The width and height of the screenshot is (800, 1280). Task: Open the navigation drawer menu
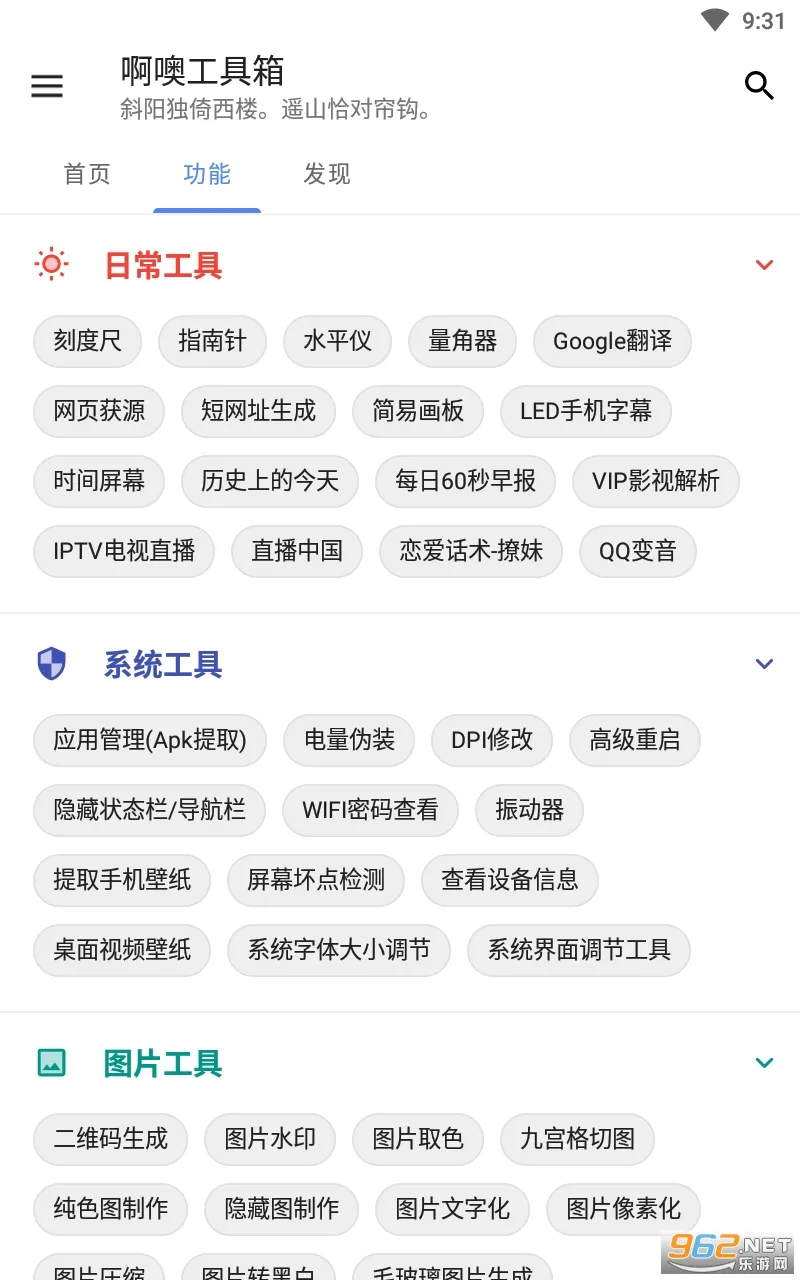pyautogui.click(x=46, y=86)
